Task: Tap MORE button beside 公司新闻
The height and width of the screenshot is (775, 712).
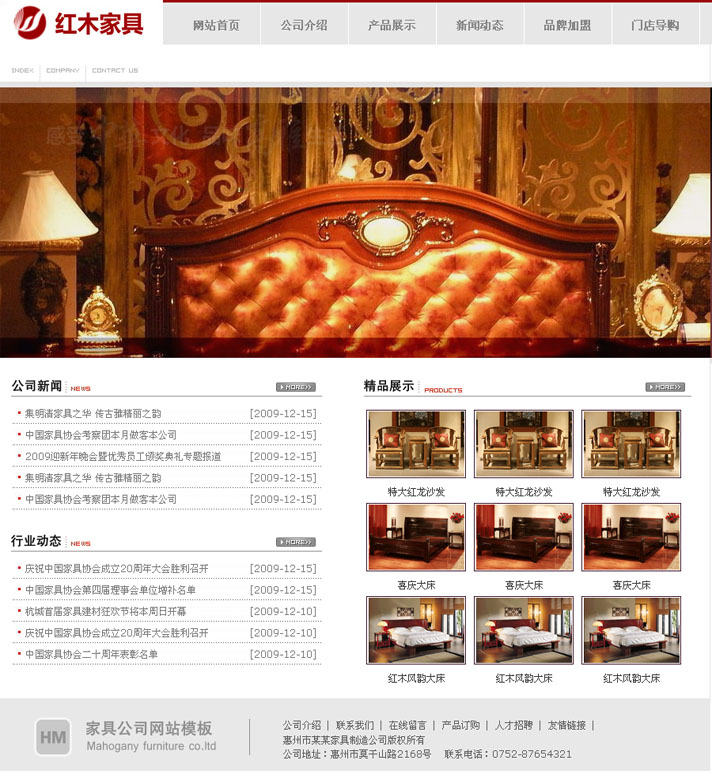Action: point(295,387)
